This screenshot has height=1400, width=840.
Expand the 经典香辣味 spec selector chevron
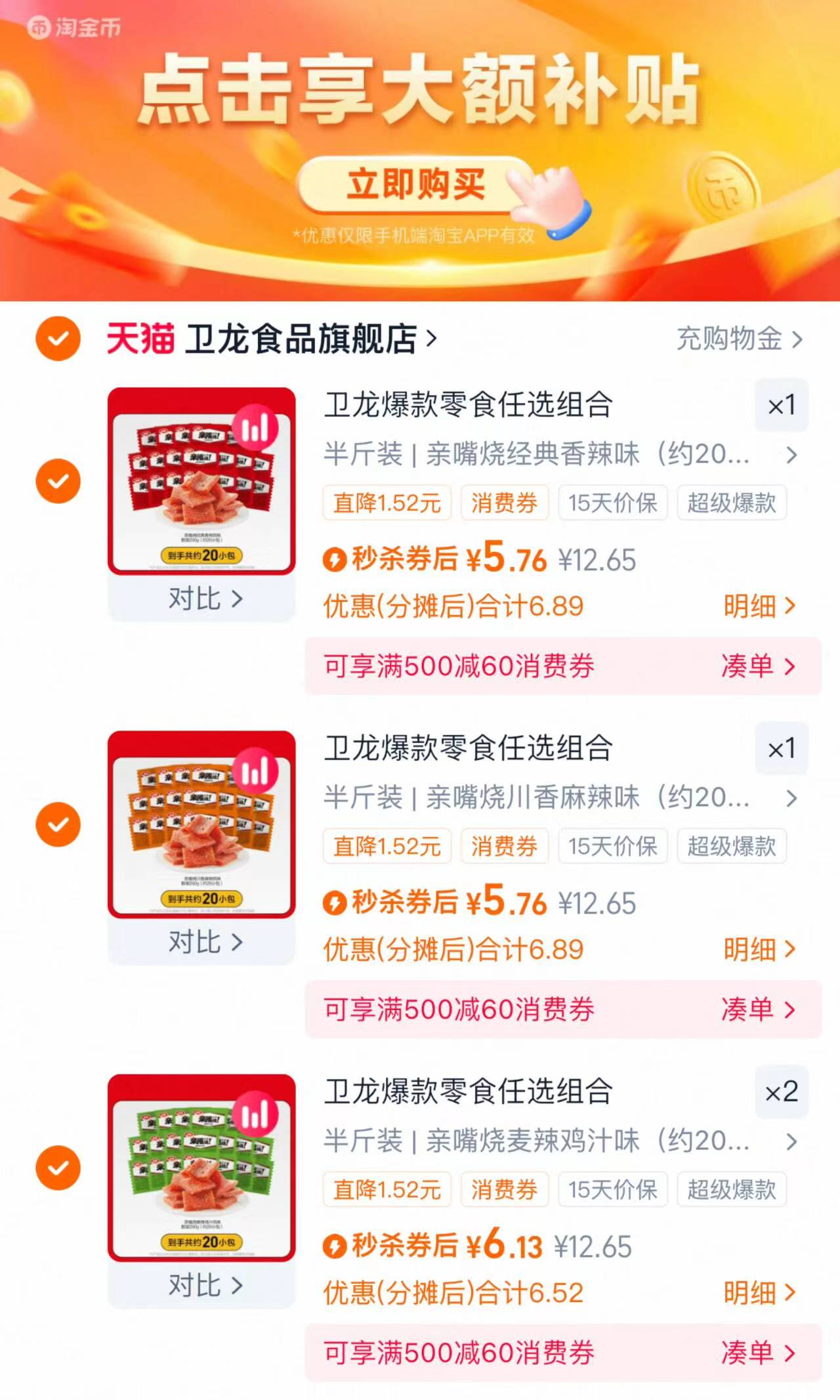tap(793, 455)
